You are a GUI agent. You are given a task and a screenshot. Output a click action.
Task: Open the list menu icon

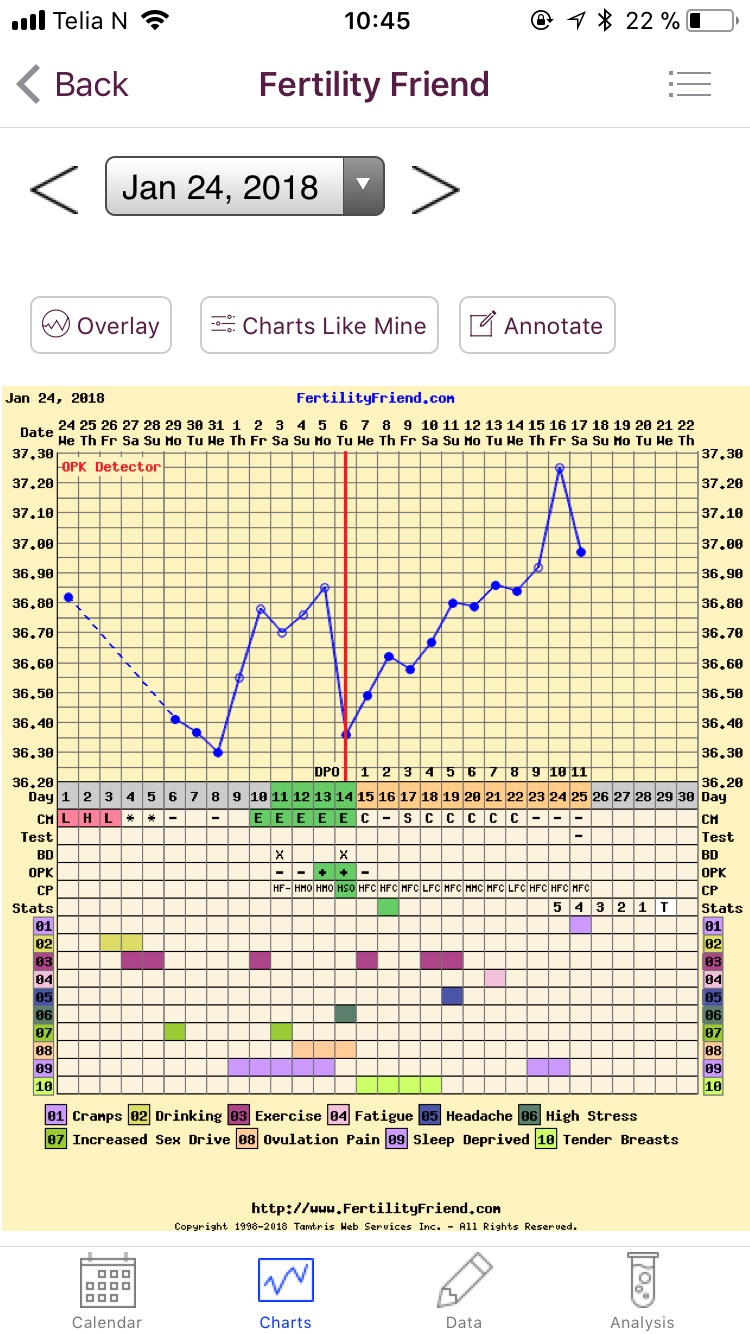(x=688, y=85)
